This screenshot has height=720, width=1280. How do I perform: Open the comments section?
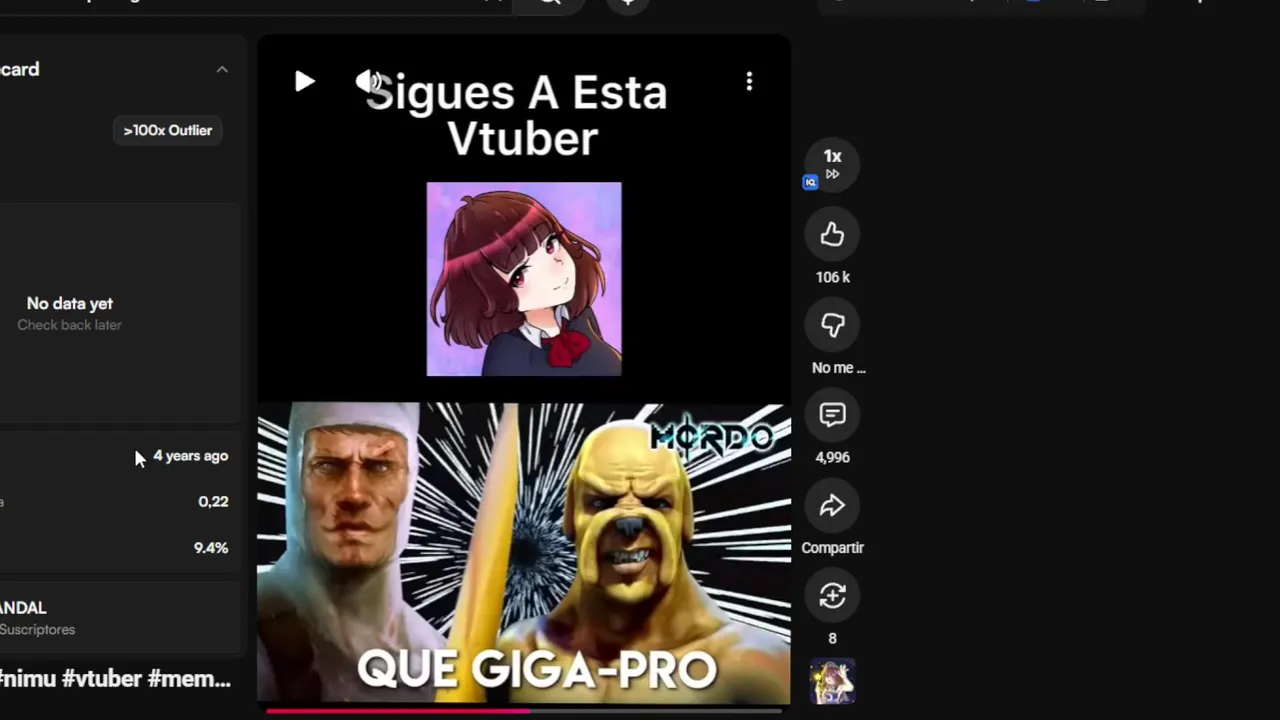[x=832, y=415]
